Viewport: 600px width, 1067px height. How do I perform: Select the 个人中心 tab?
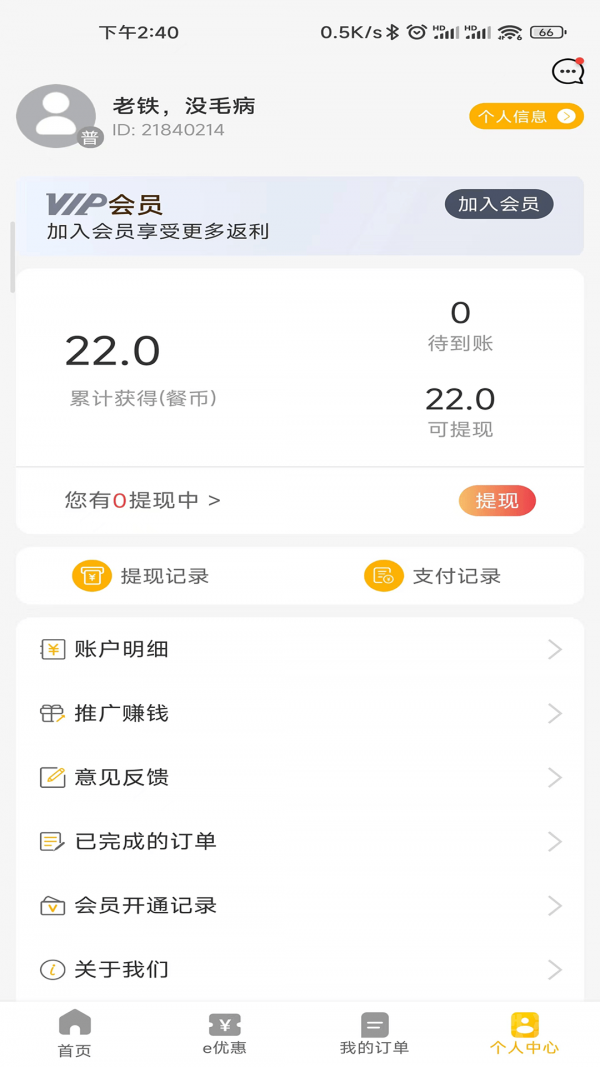524,1033
